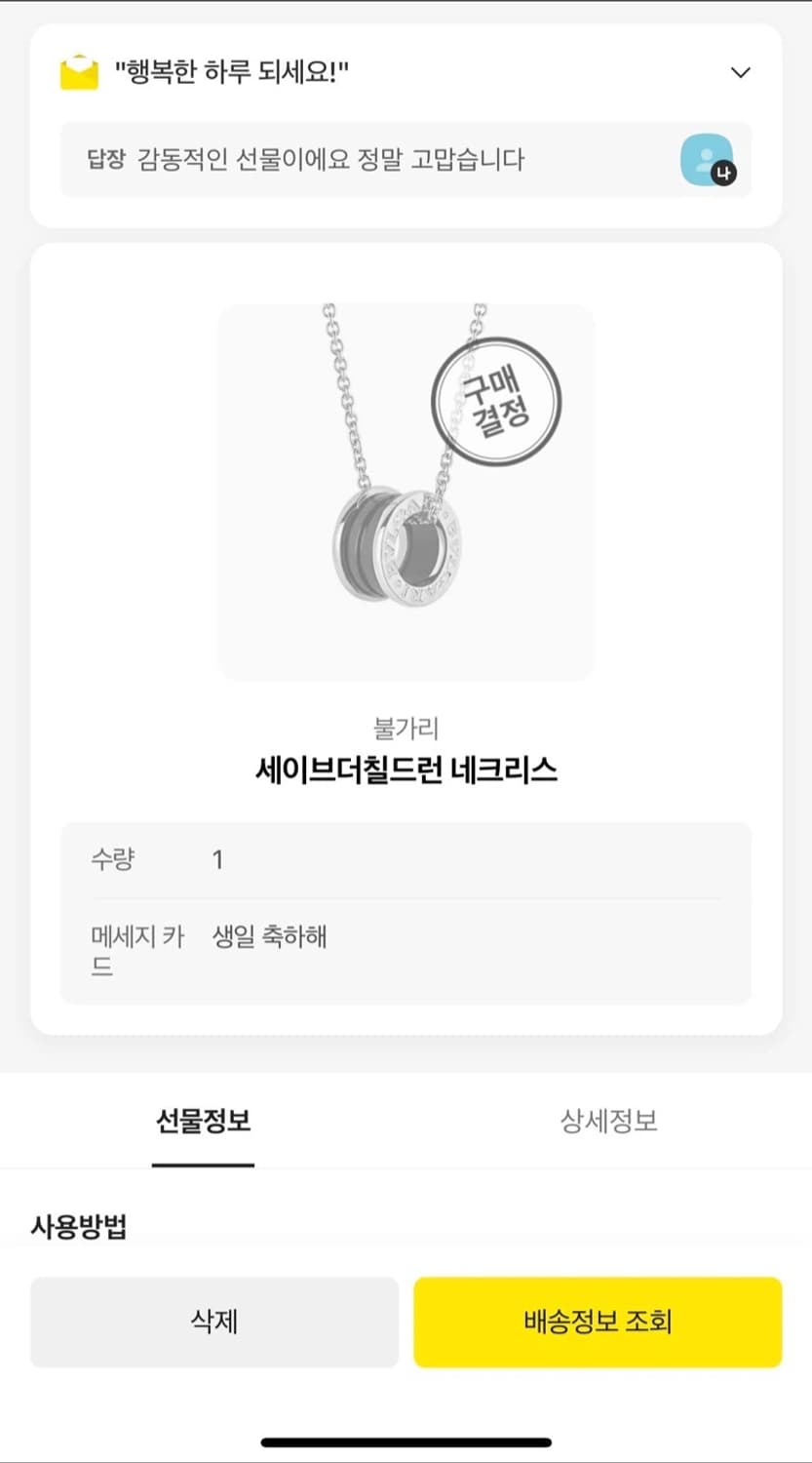
Task: Click the '생일 축하해' message text
Action: (269, 936)
